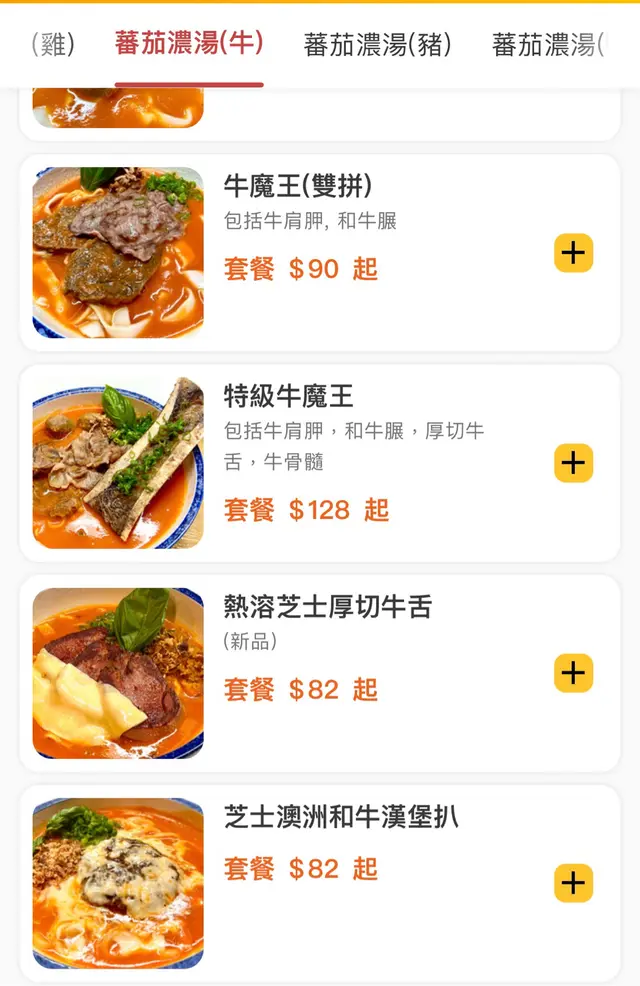Go to the partially visible (雞) tab
This screenshot has width=640, height=986.
tap(53, 45)
